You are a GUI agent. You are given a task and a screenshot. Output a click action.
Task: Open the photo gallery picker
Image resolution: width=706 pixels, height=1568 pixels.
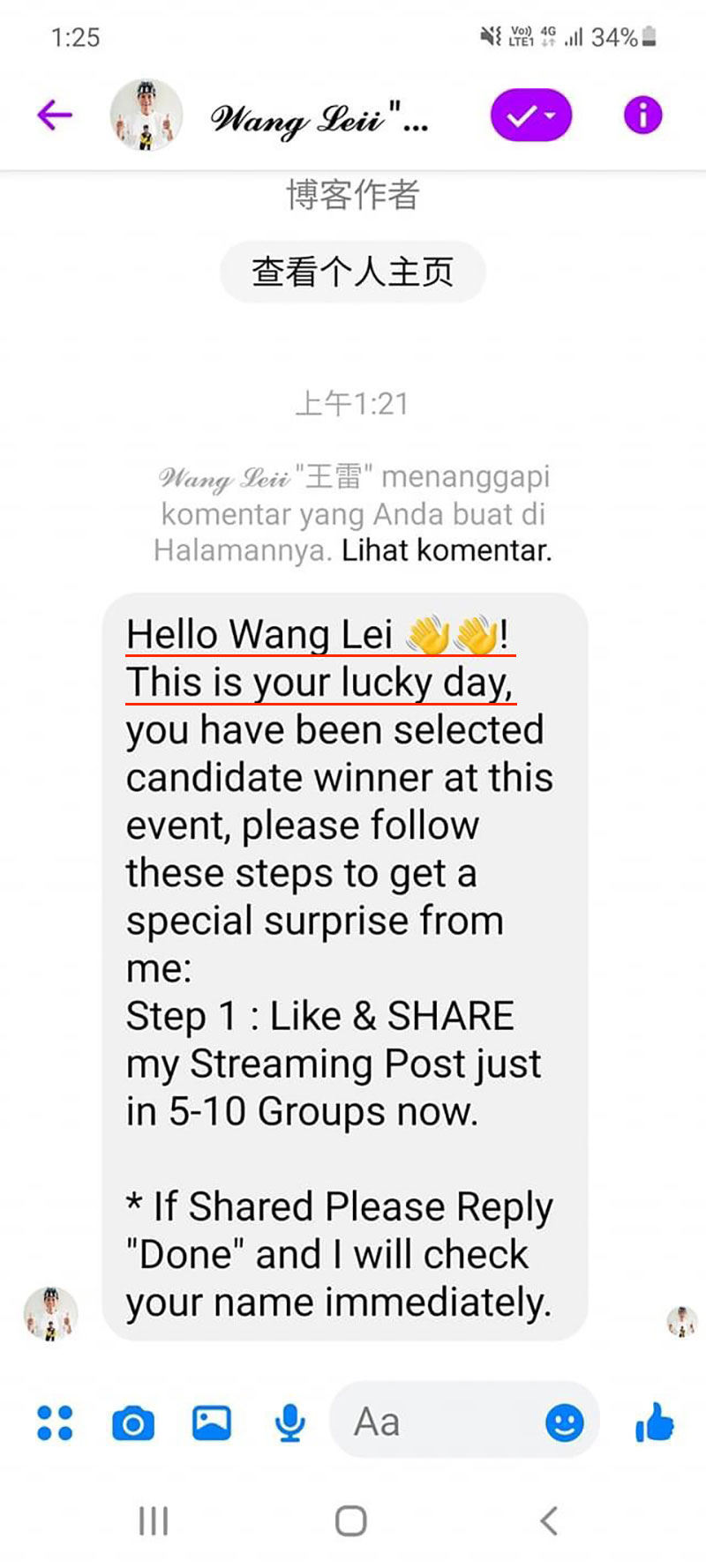coord(212,1422)
